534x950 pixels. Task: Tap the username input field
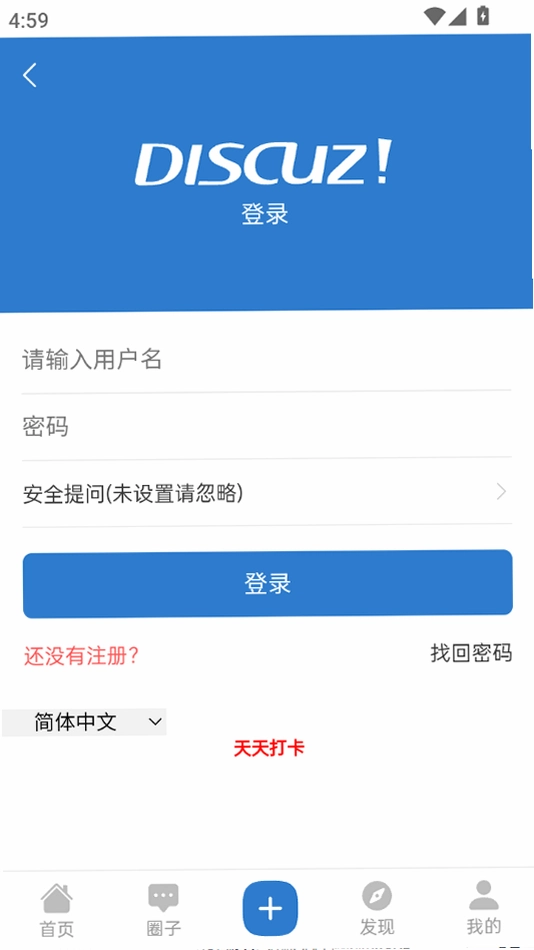click(x=267, y=360)
